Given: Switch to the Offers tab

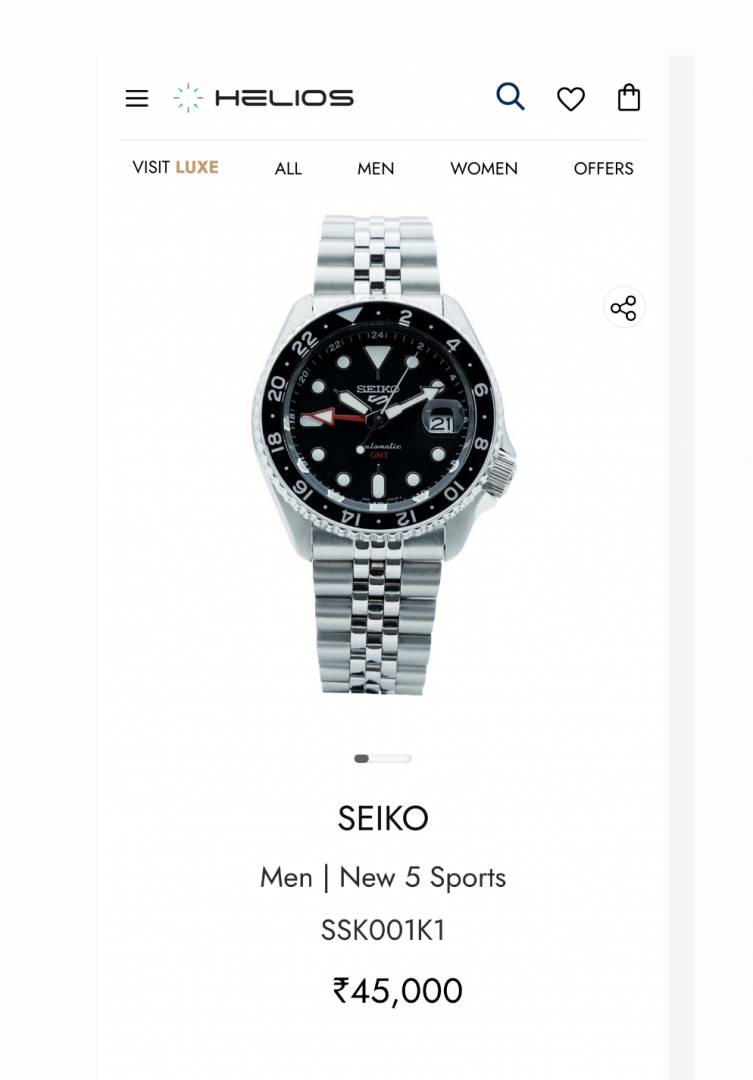Looking at the screenshot, I should (x=603, y=168).
